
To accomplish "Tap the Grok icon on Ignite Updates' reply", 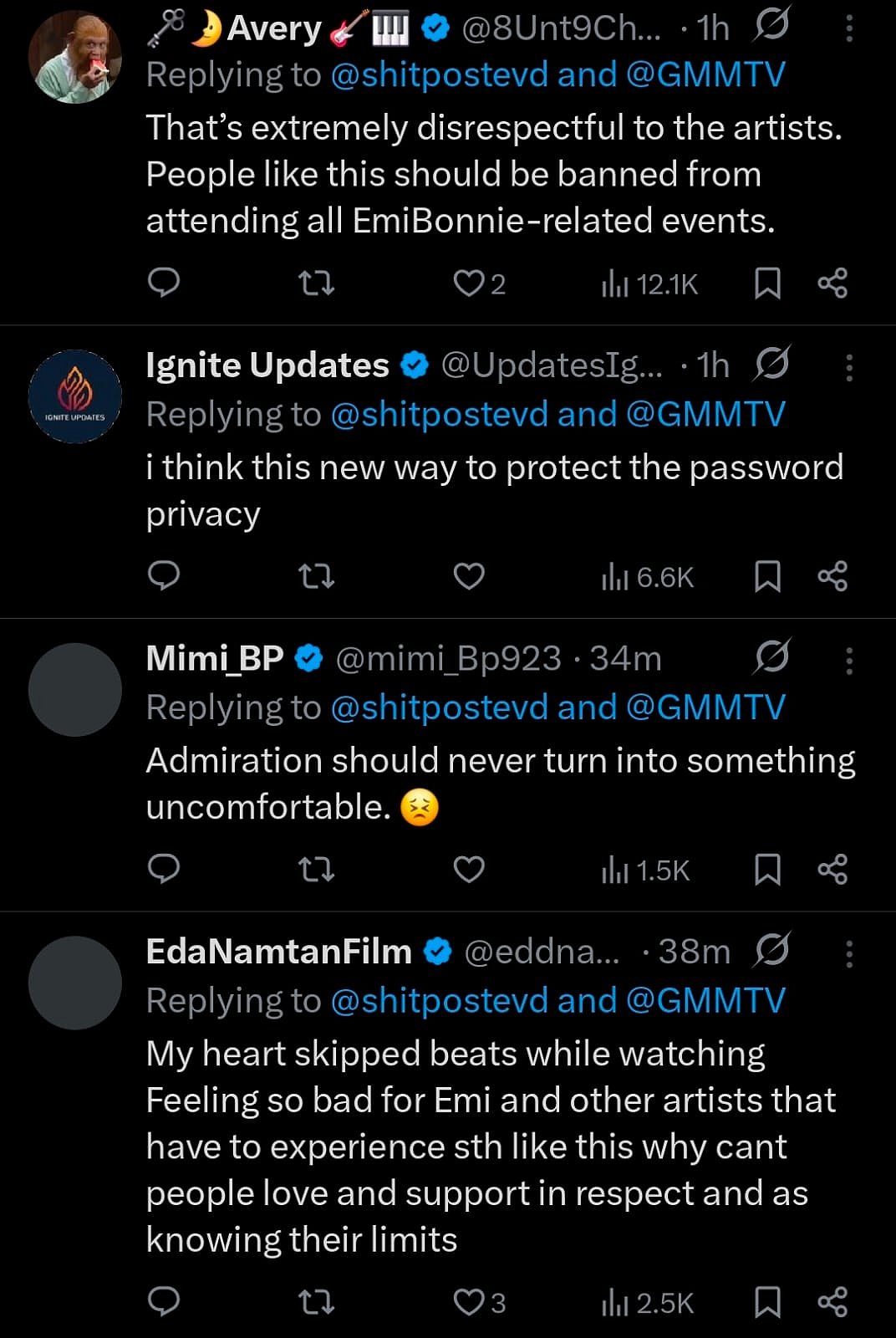I will [x=771, y=365].
